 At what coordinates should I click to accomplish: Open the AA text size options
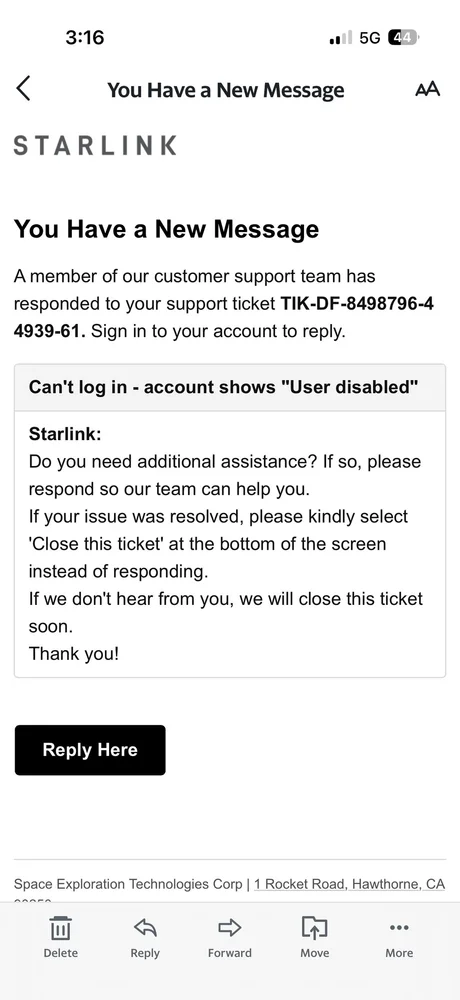pos(427,89)
